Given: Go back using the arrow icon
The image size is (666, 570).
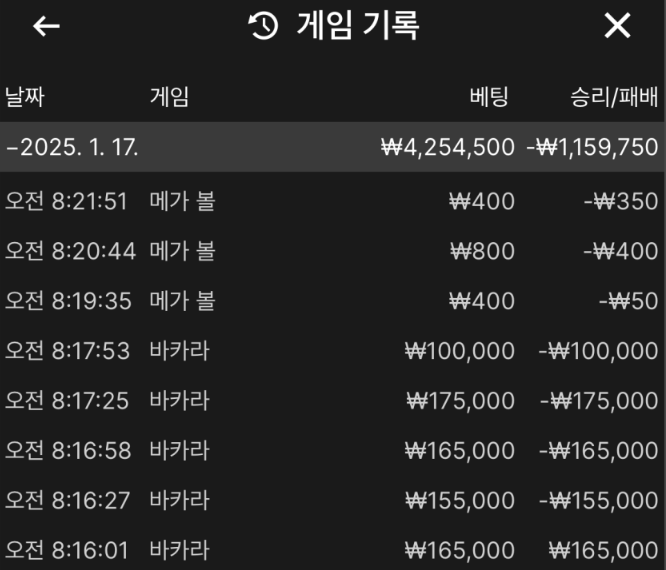Looking at the screenshot, I should click(x=46, y=27).
